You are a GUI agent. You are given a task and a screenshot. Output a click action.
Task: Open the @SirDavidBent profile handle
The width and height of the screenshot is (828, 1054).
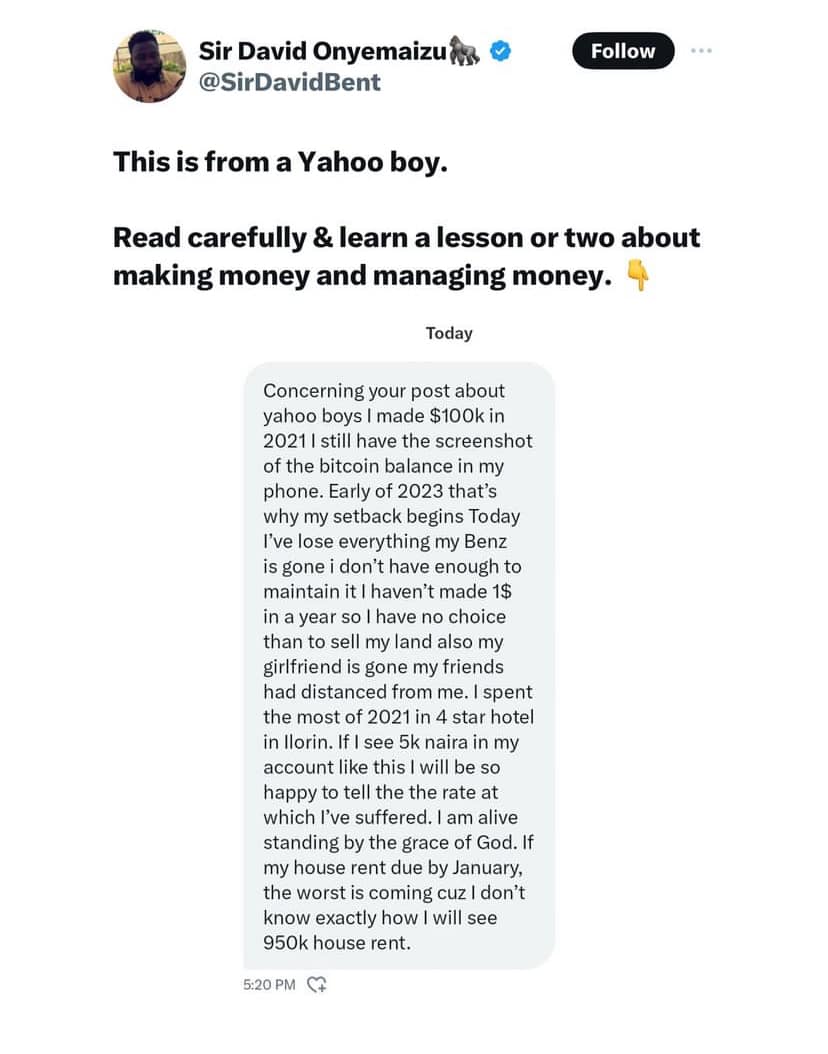289,82
